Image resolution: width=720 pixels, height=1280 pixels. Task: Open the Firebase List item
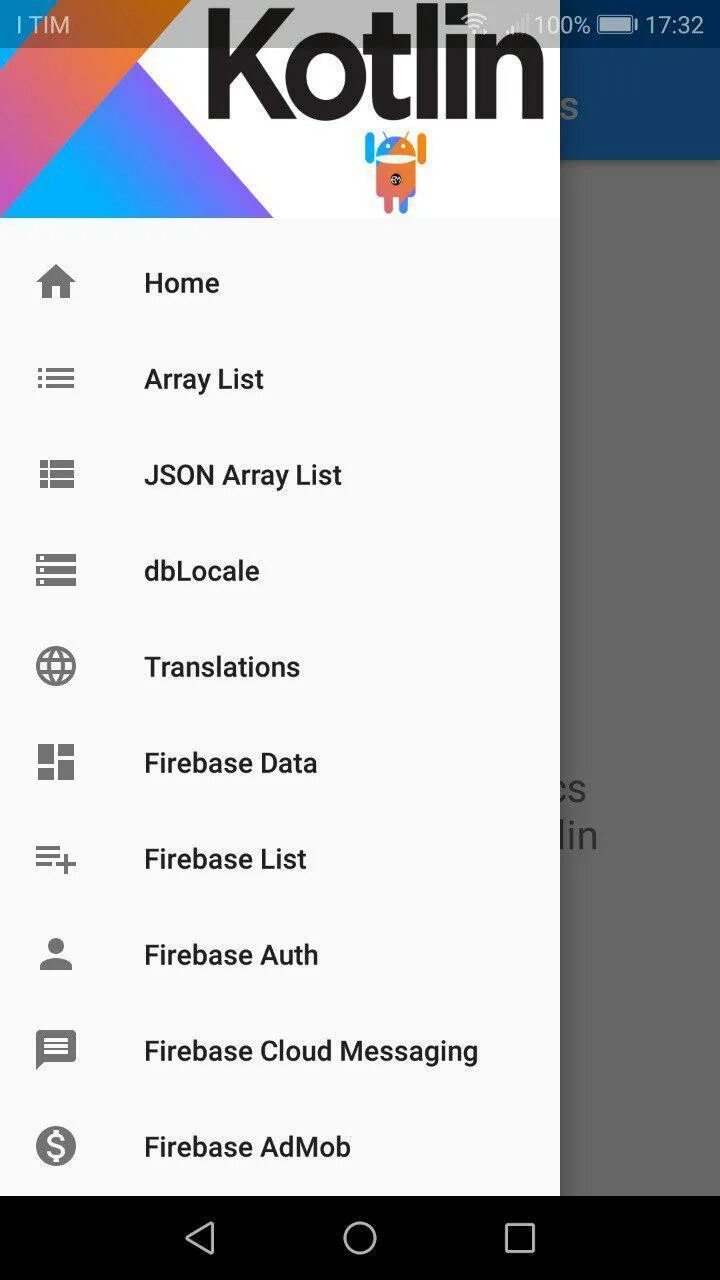click(x=225, y=859)
